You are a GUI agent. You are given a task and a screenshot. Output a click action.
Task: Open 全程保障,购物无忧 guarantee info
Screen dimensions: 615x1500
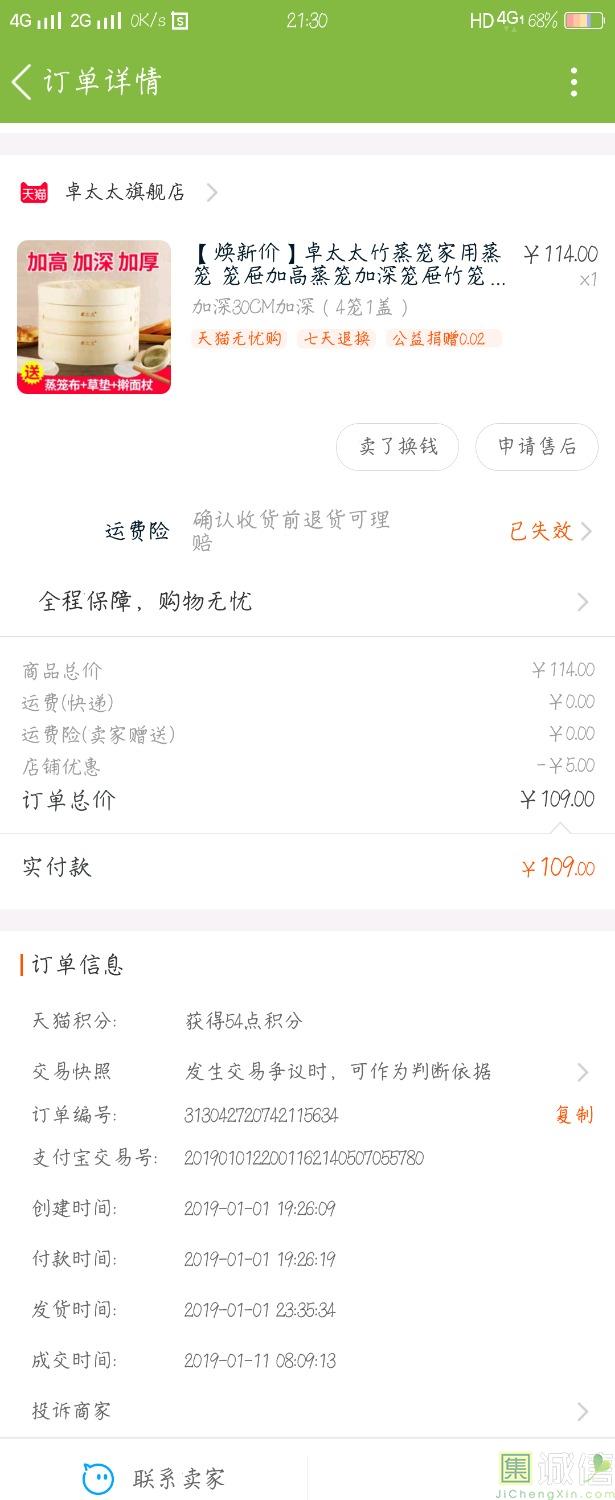point(307,601)
